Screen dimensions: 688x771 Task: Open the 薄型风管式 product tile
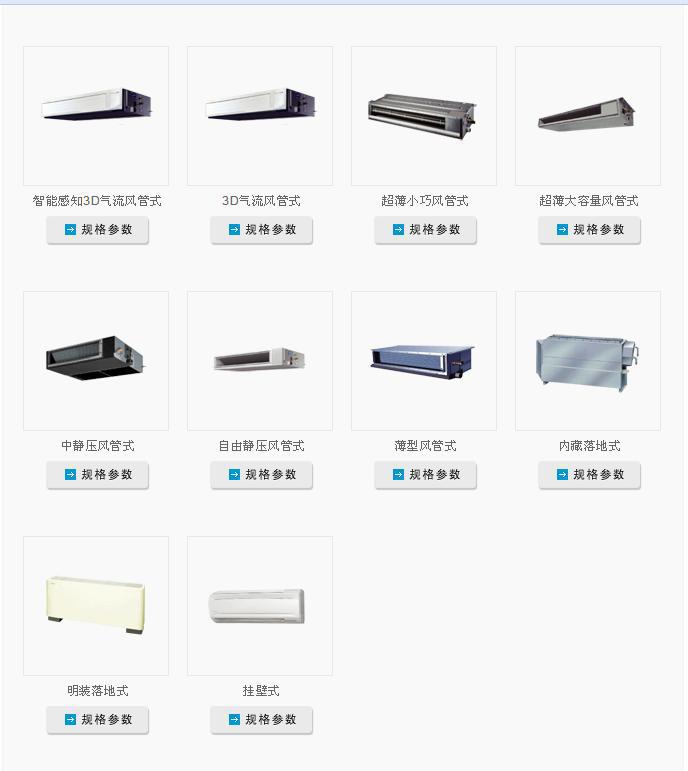[424, 361]
